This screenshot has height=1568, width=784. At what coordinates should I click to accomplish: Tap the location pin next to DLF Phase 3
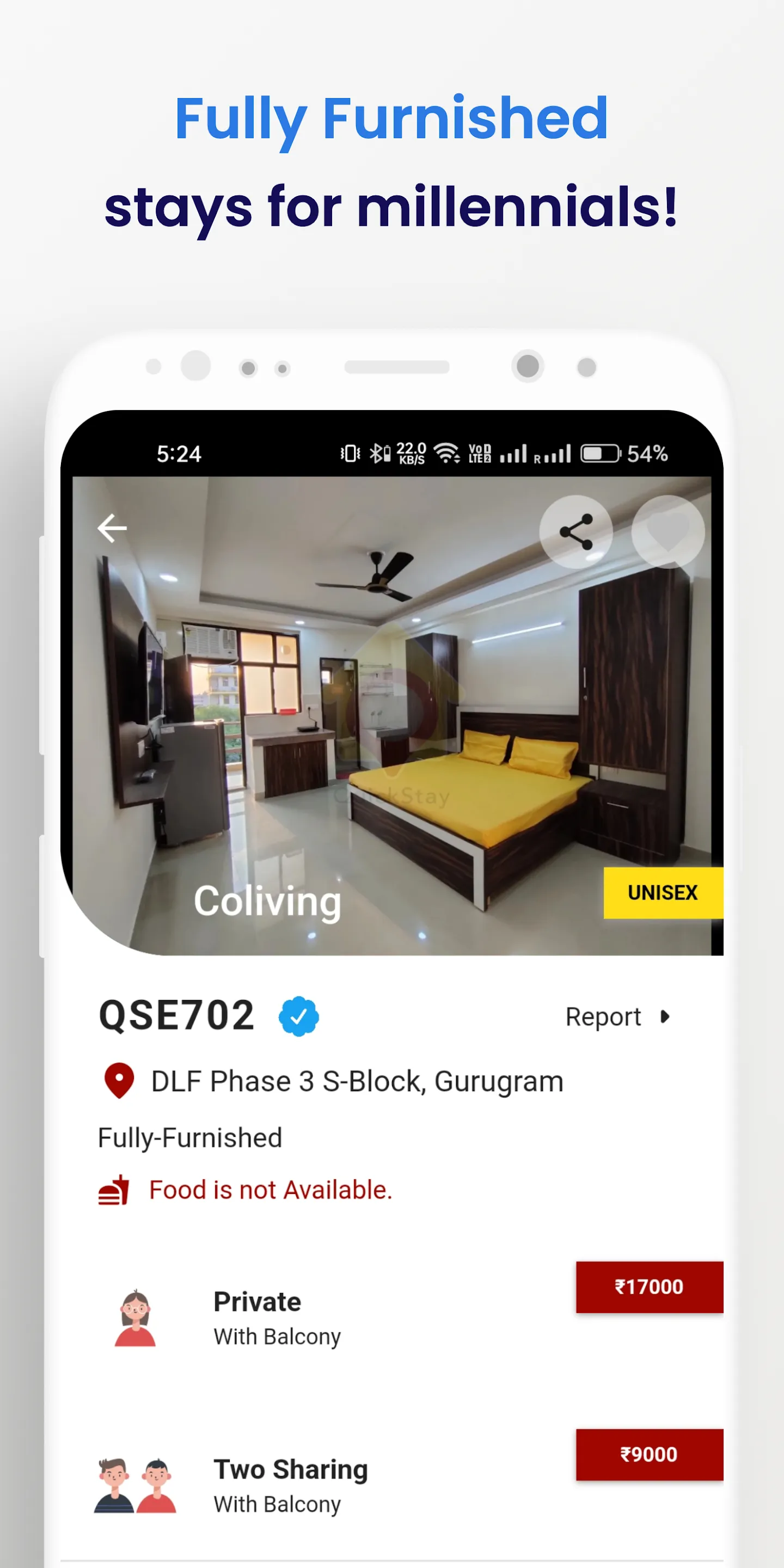tap(118, 1079)
